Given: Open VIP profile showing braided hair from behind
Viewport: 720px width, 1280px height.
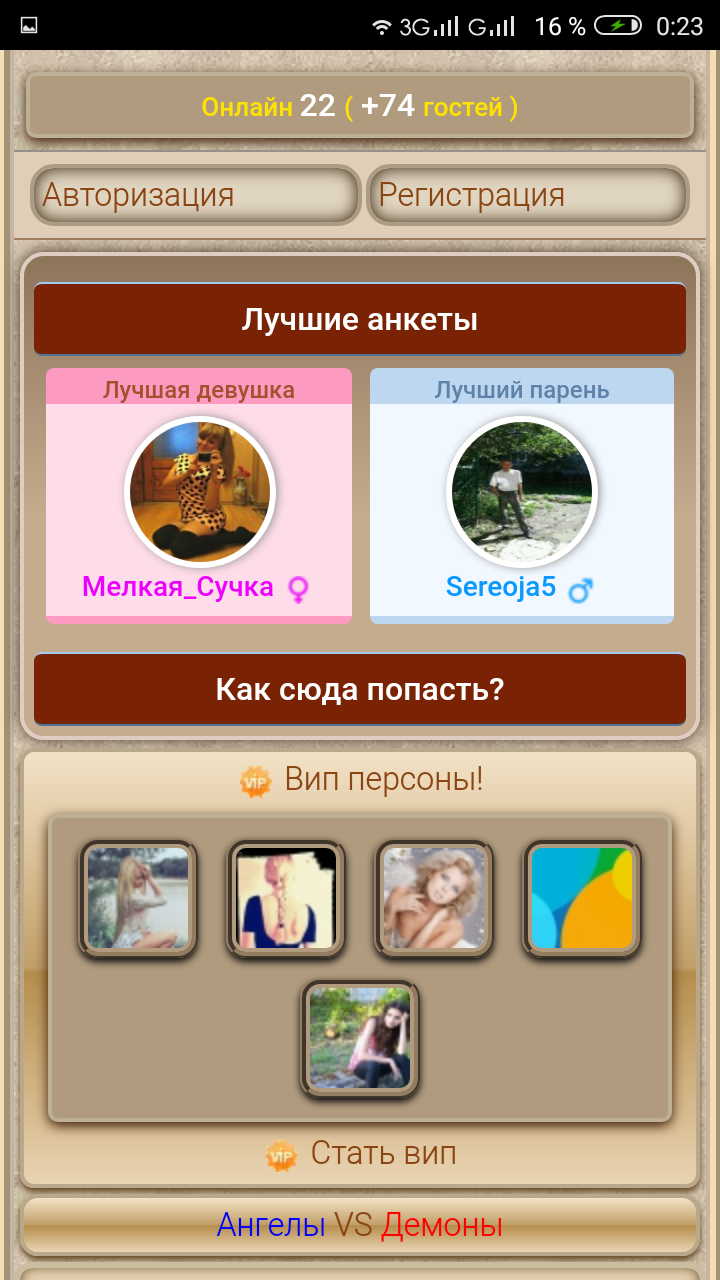Looking at the screenshot, I should [286, 898].
